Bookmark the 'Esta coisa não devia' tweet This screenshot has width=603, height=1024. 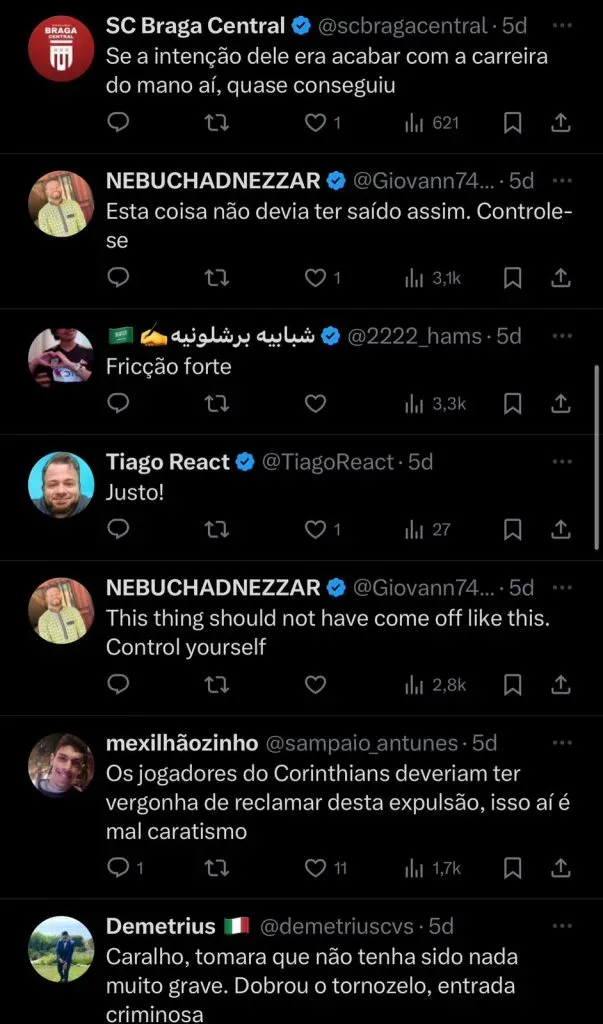click(512, 278)
